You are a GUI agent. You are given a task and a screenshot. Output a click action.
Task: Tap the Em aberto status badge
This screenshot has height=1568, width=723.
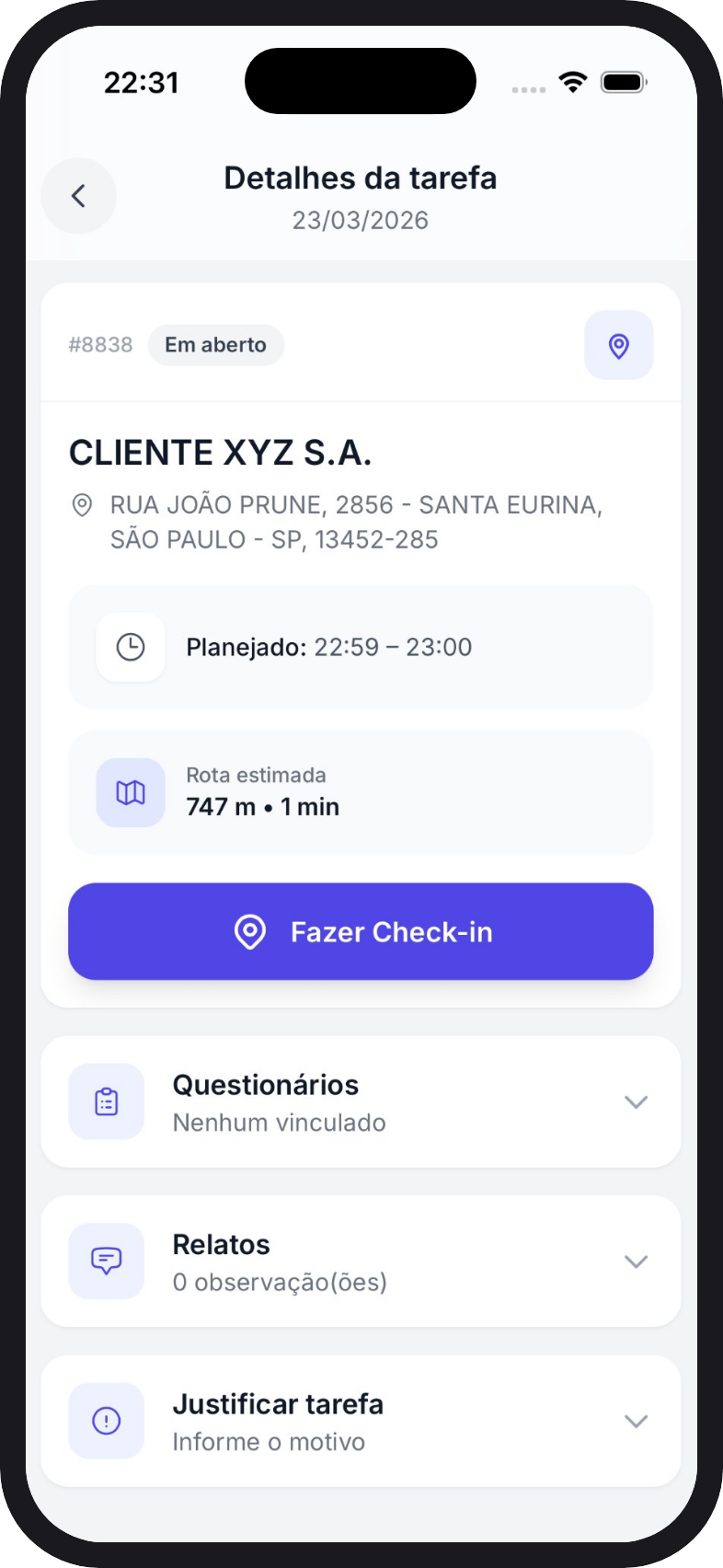click(x=215, y=345)
